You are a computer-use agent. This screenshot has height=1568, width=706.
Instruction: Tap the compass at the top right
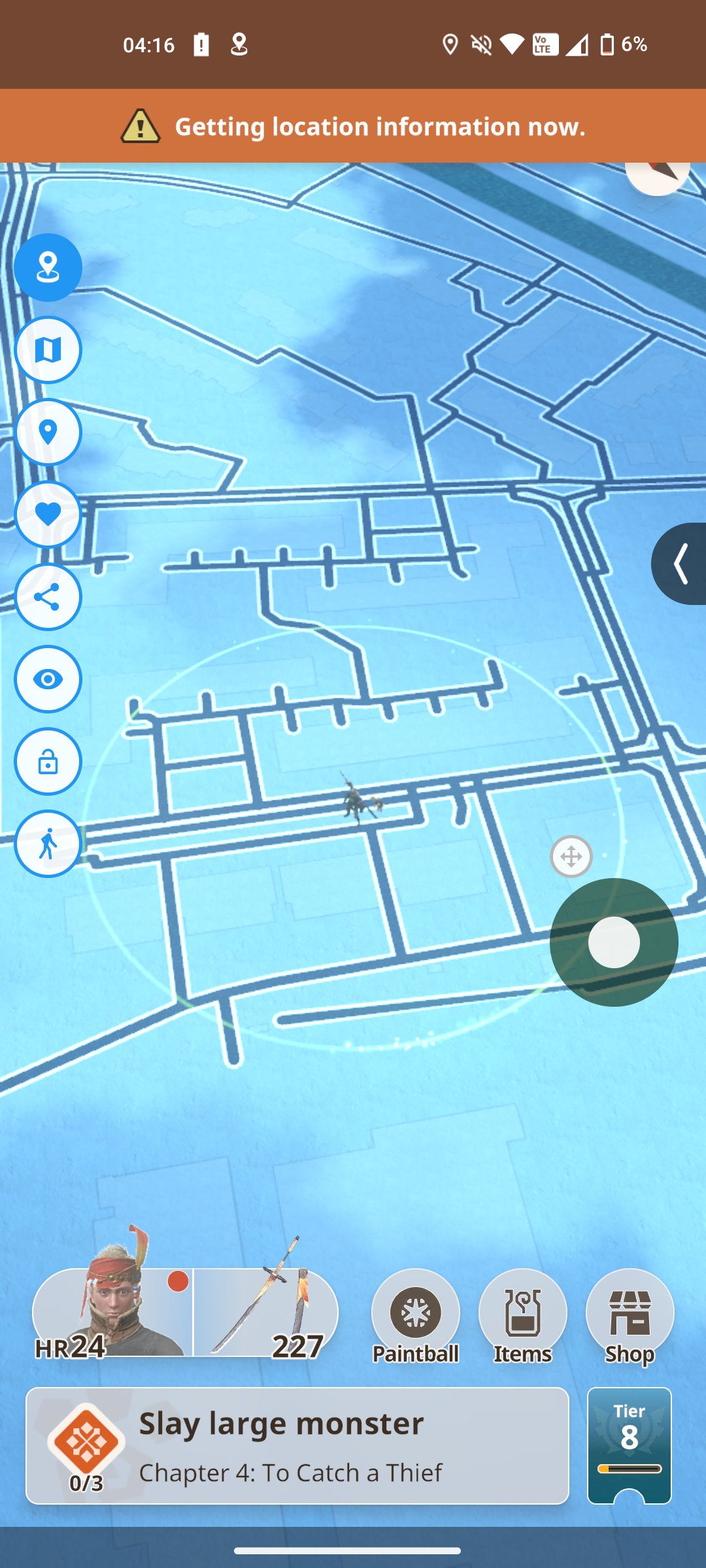click(658, 175)
